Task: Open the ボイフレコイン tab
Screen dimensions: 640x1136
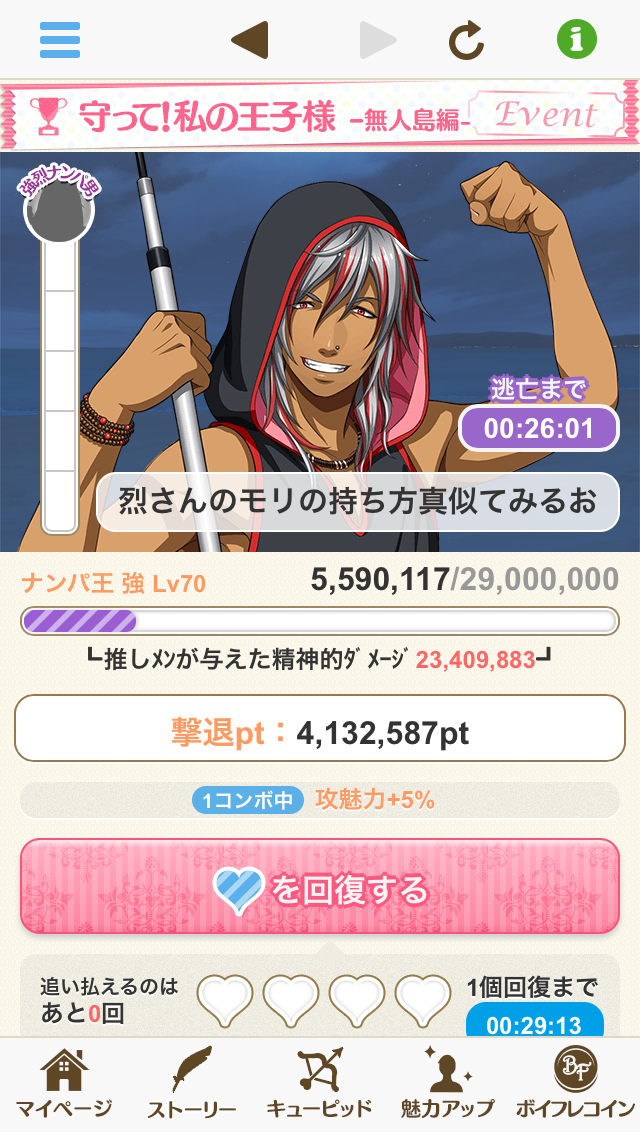Action: pyautogui.click(x=575, y=1086)
